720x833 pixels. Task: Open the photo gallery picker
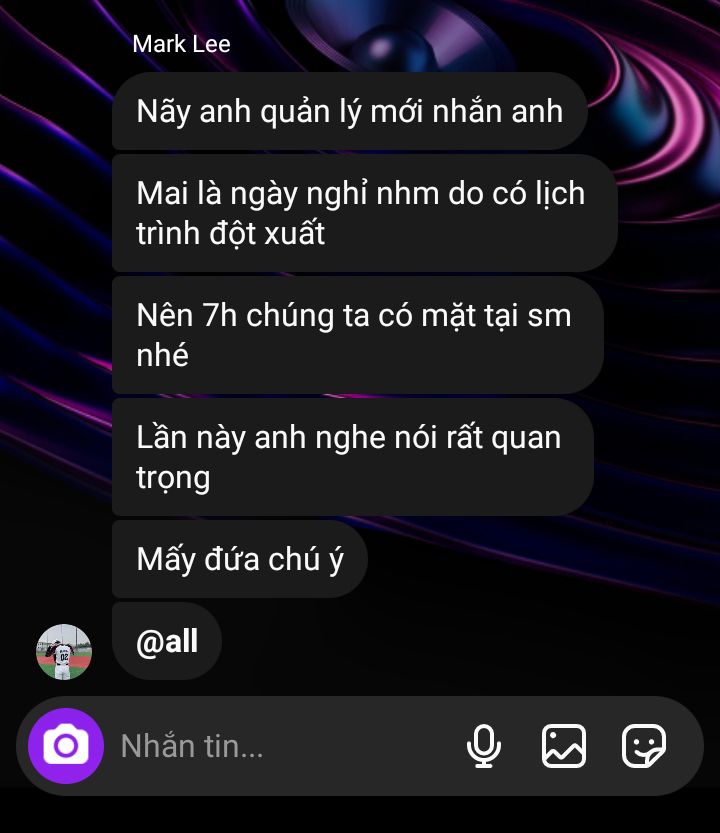point(564,746)
